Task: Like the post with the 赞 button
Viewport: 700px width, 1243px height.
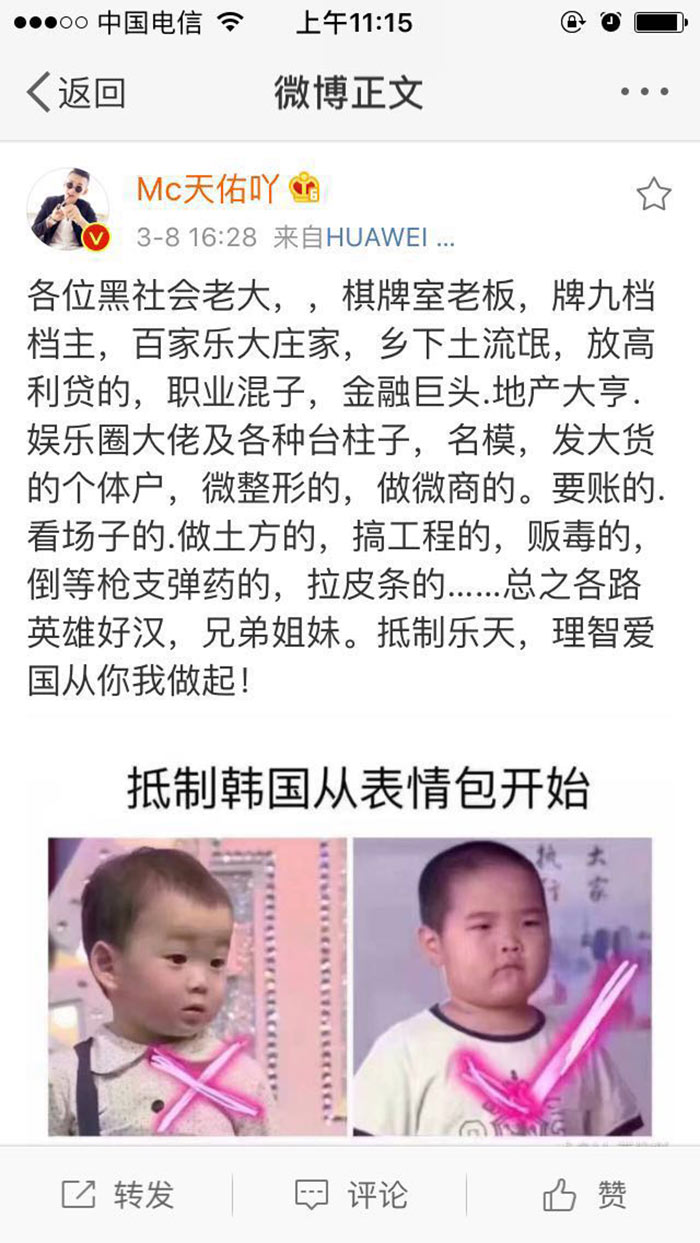Action: (x=584, y=1194)
